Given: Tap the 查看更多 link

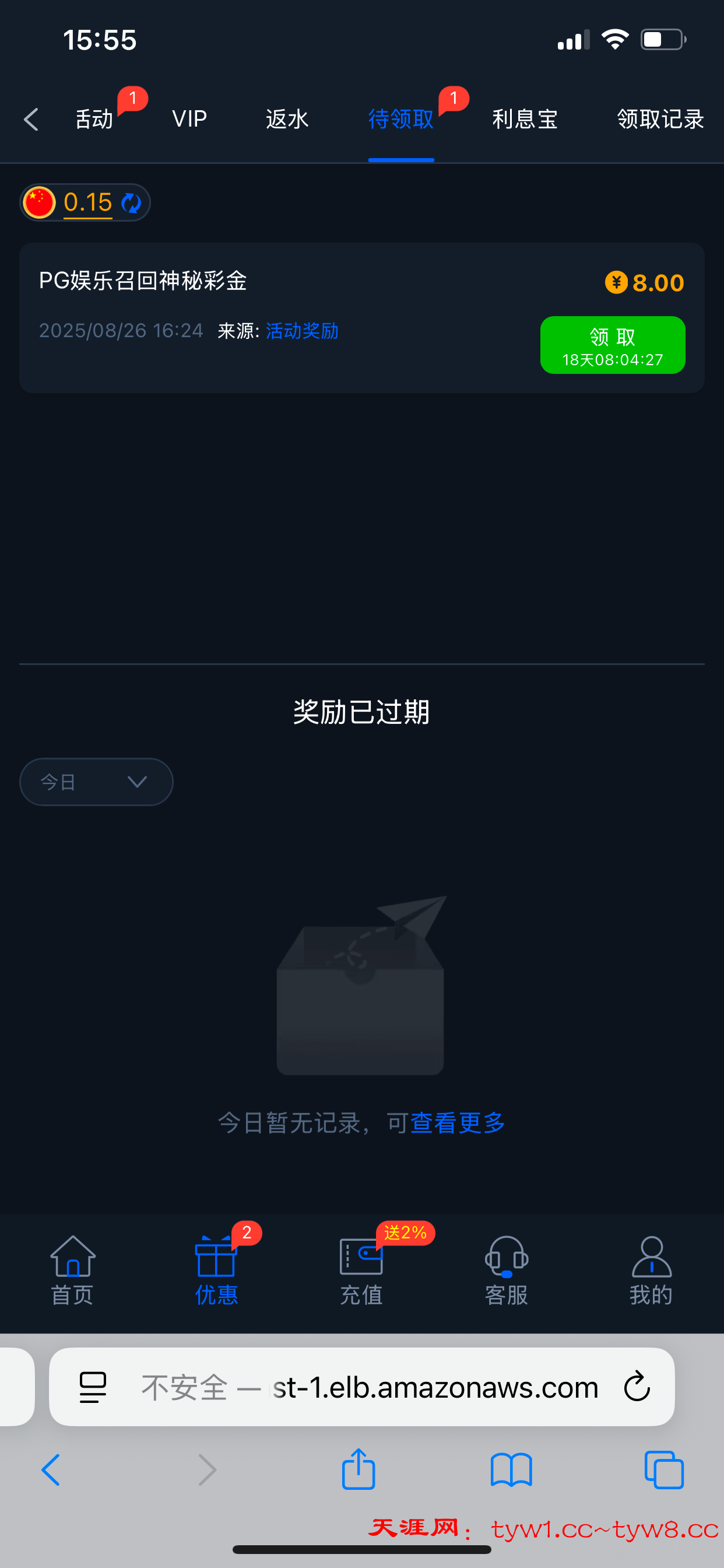Looking at the screenshot, I should coord(458,1122).
